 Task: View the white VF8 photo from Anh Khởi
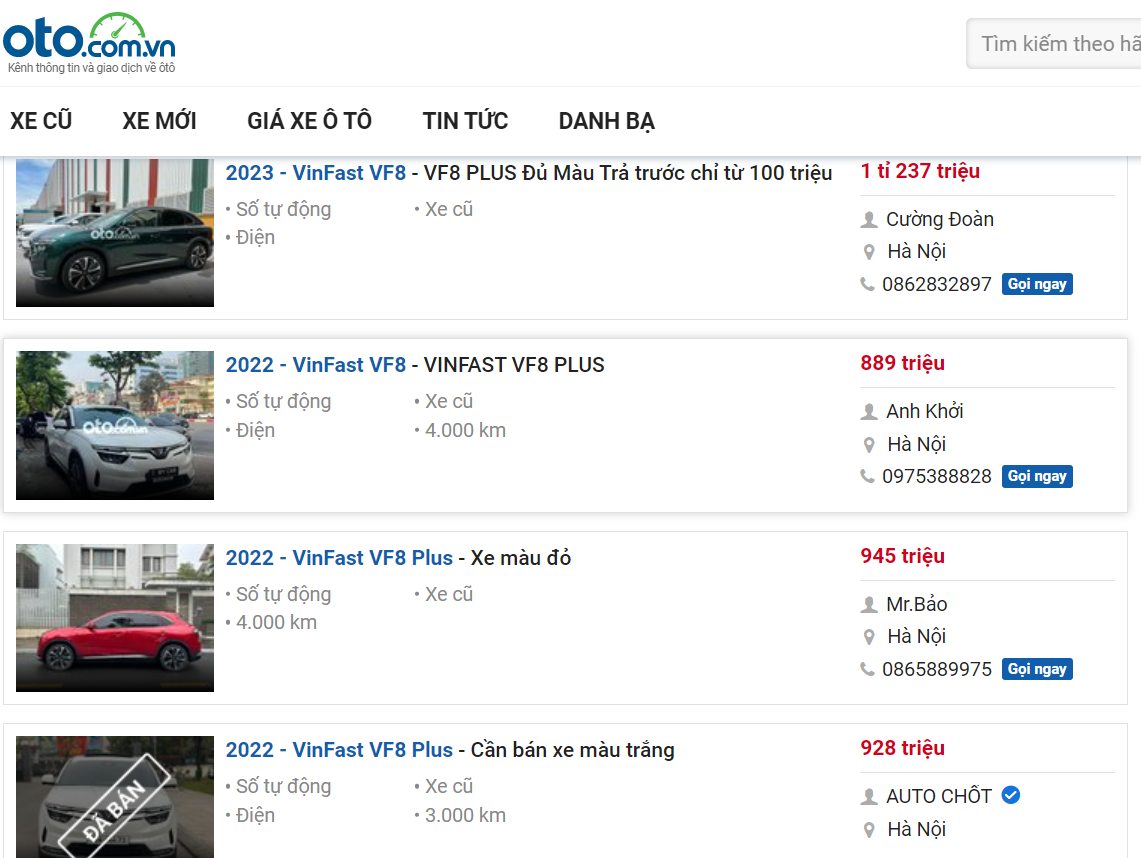tap(115, 425)
